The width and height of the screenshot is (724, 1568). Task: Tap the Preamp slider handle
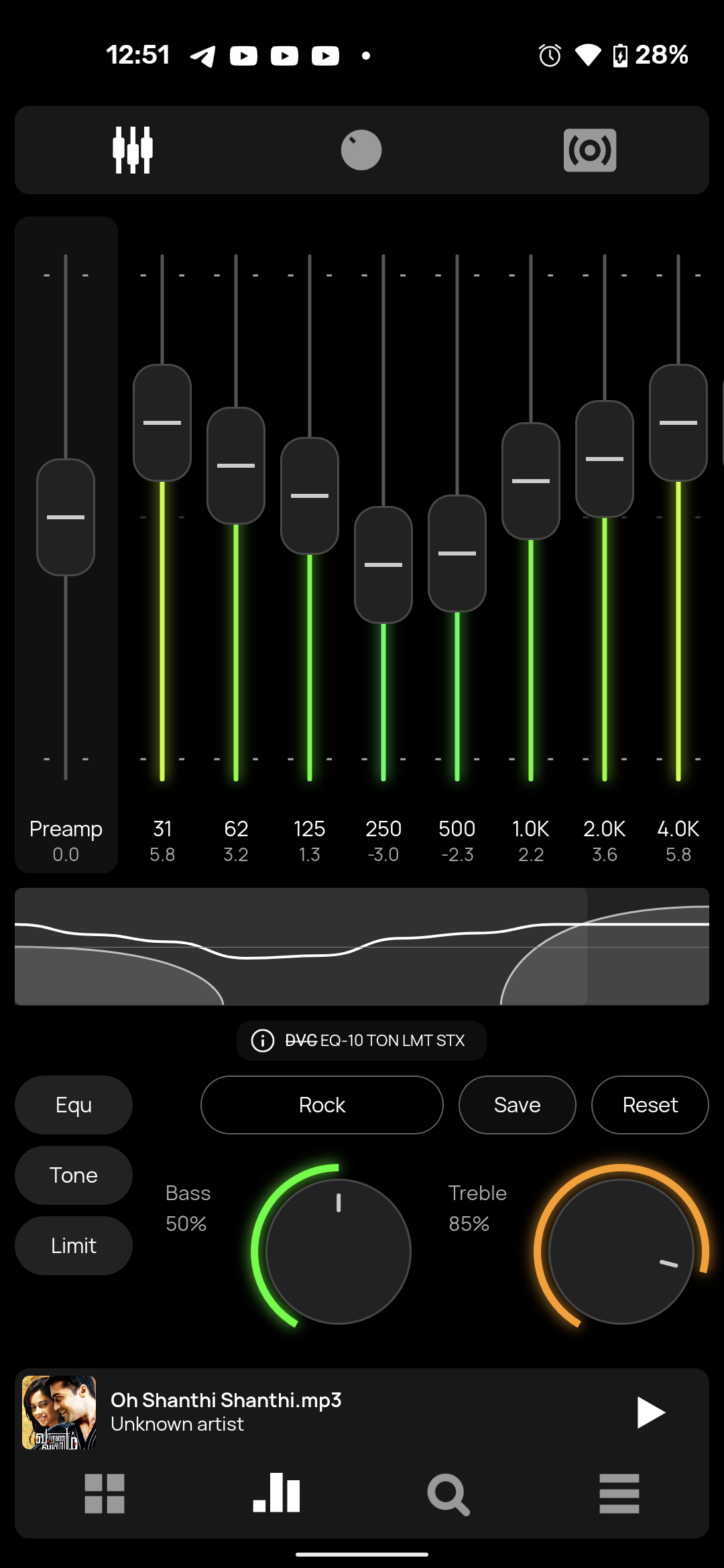[66, 517]
